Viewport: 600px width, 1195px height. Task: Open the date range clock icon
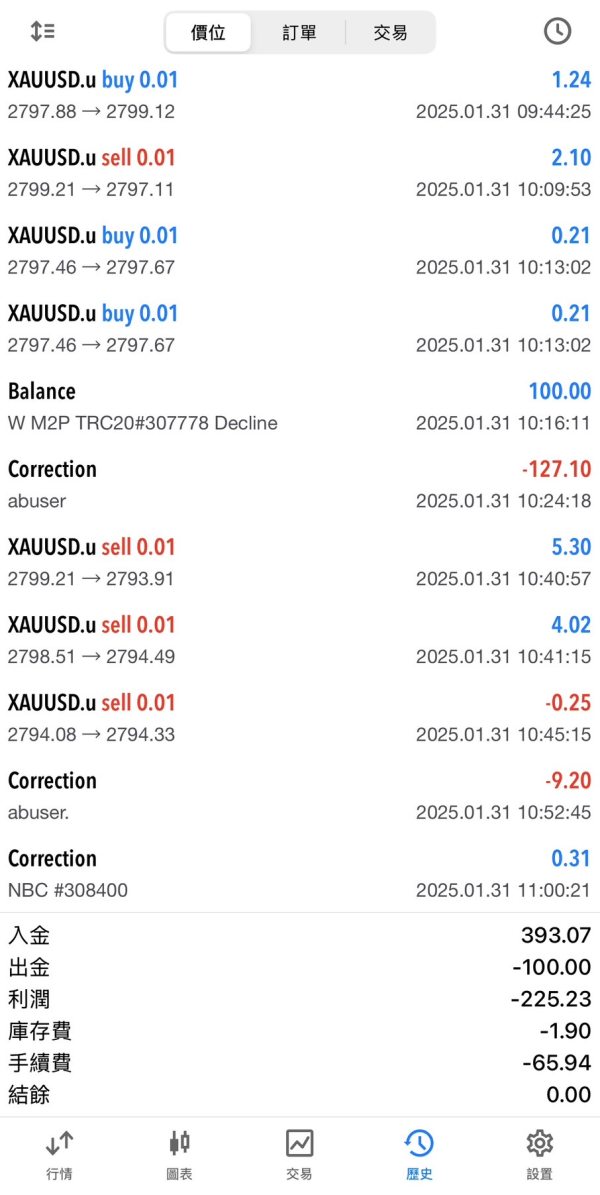[557, 31]
